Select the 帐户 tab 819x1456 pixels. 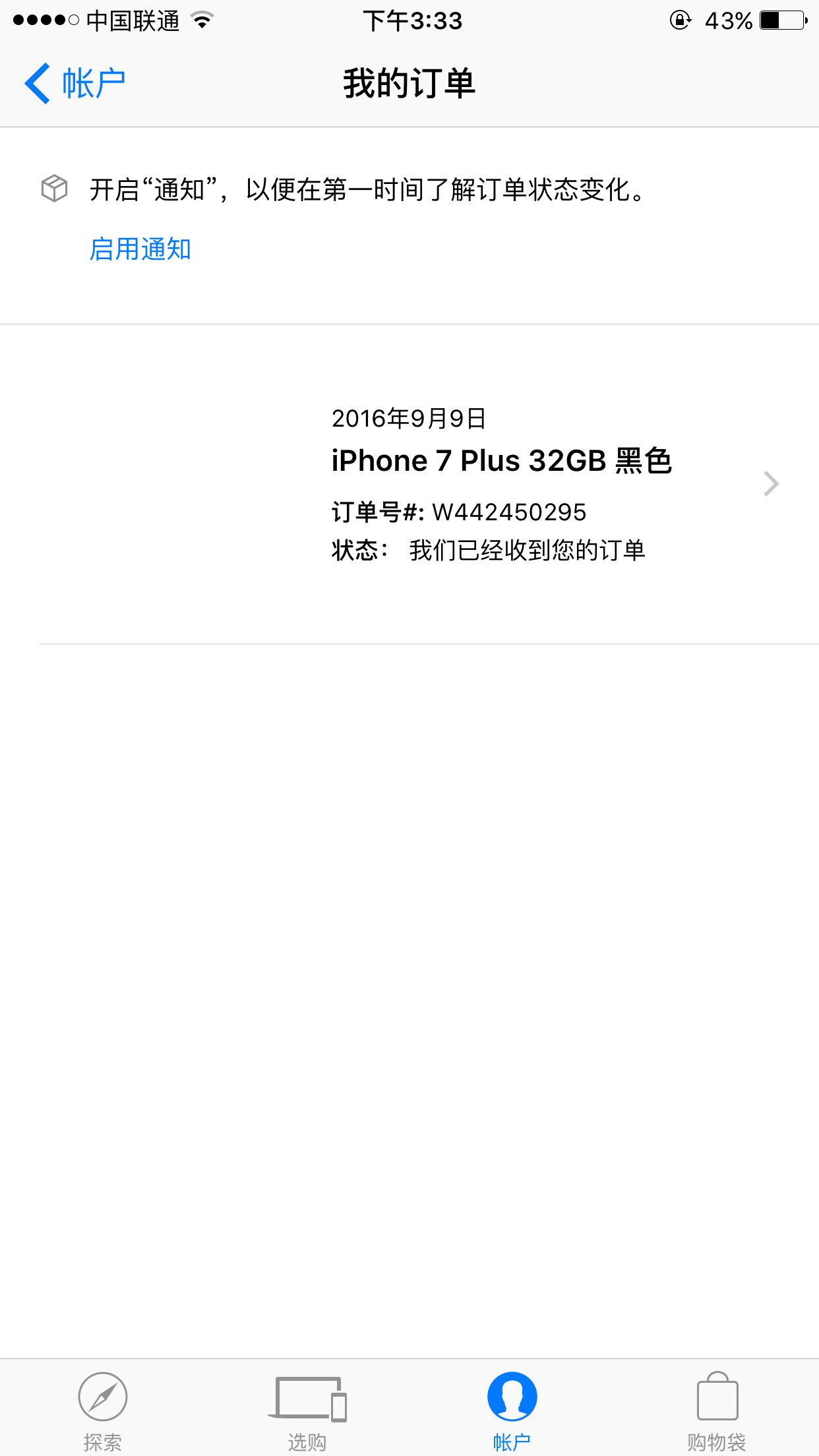pyautogui.click(x=512, y=1409)
